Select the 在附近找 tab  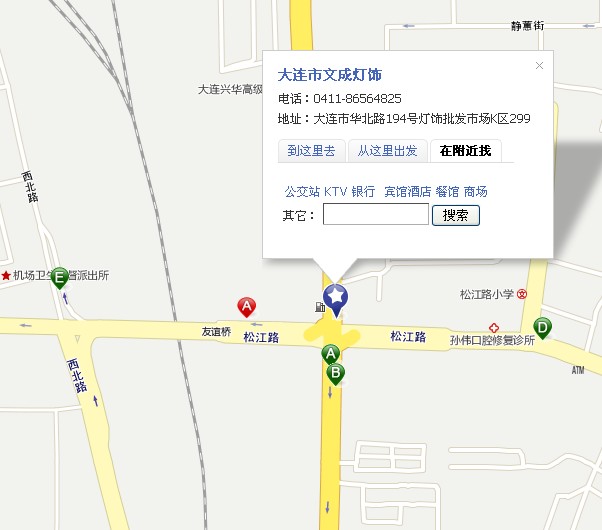tap(465, 151)
